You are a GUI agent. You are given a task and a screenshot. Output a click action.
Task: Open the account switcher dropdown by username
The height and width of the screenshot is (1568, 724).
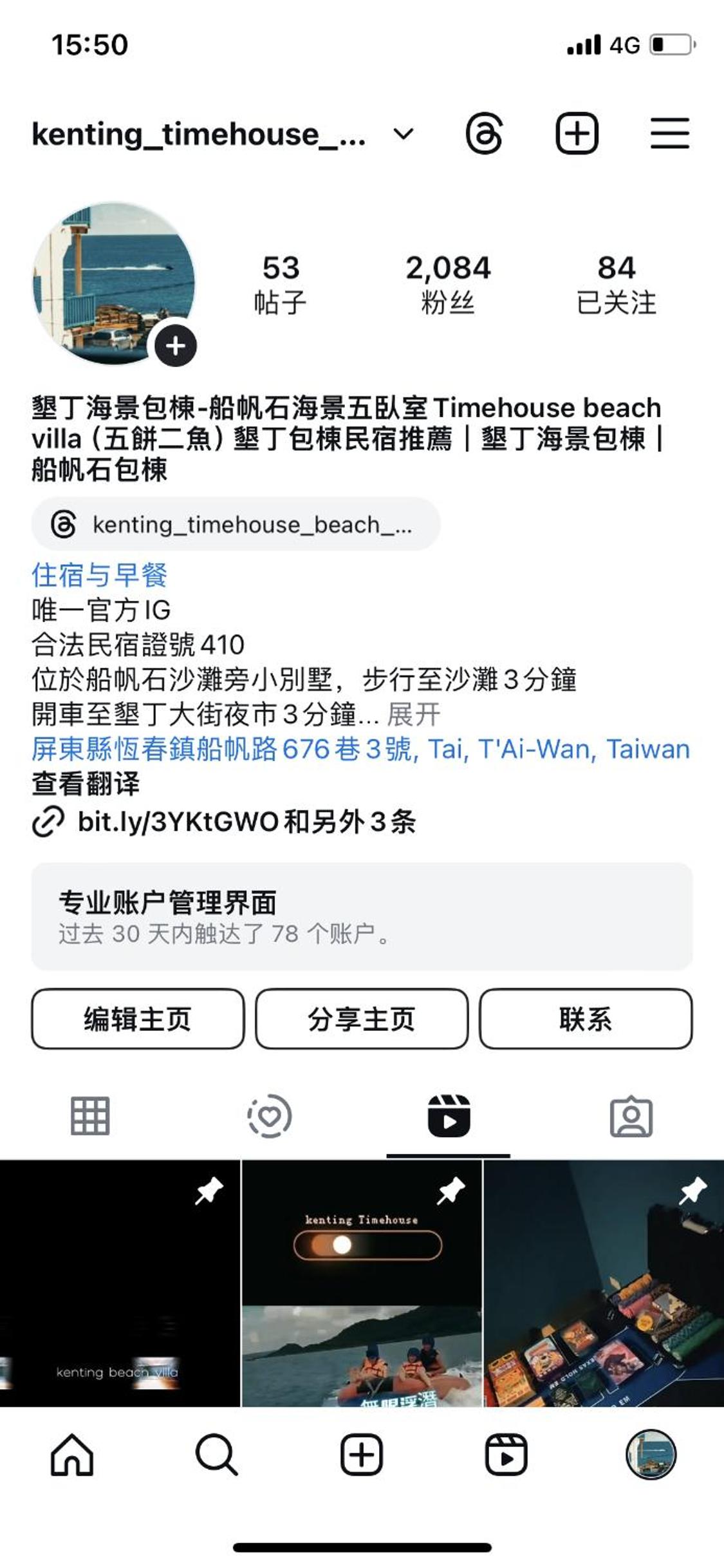(404, 134)
